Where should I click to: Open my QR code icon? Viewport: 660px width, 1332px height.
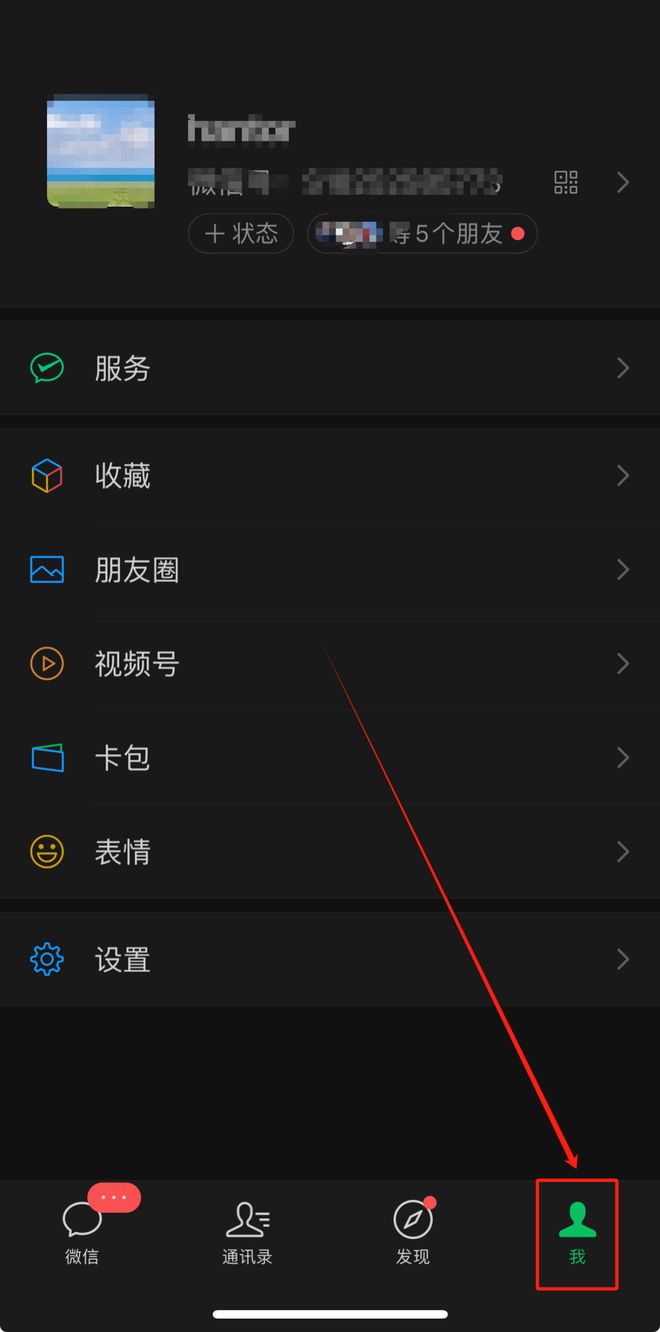pos(566,182)
